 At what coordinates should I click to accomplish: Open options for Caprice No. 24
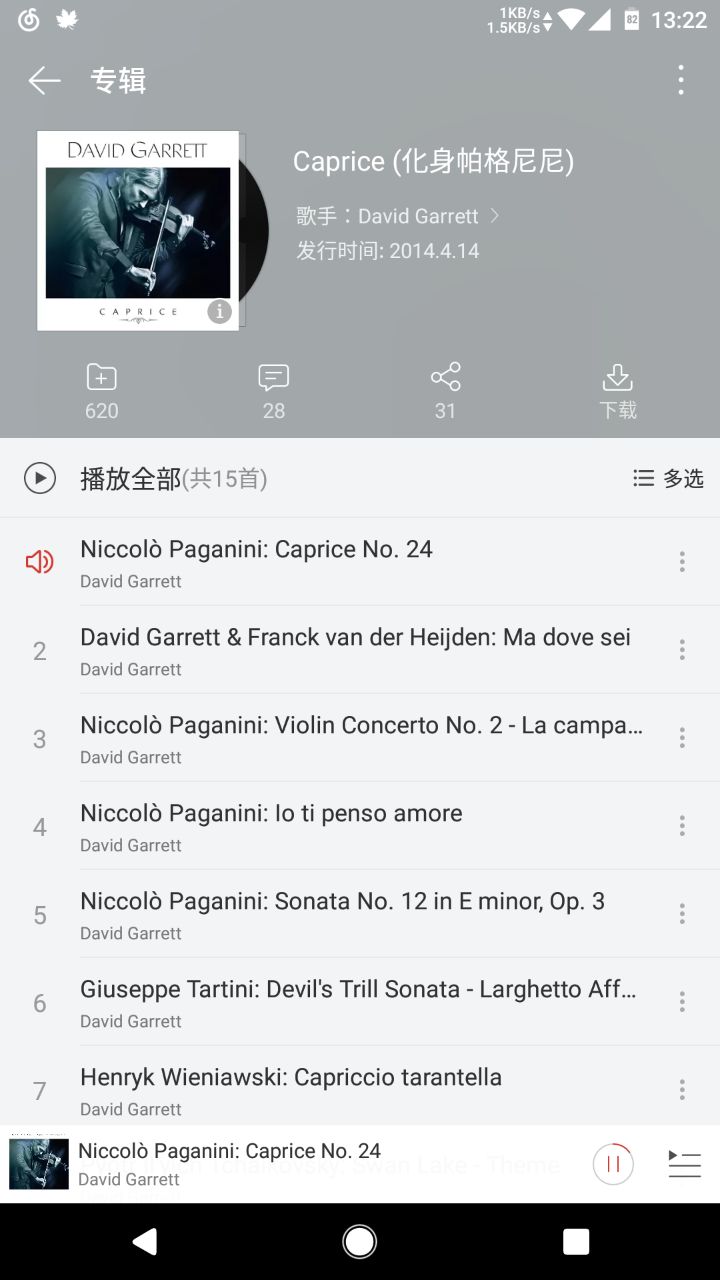682,561
